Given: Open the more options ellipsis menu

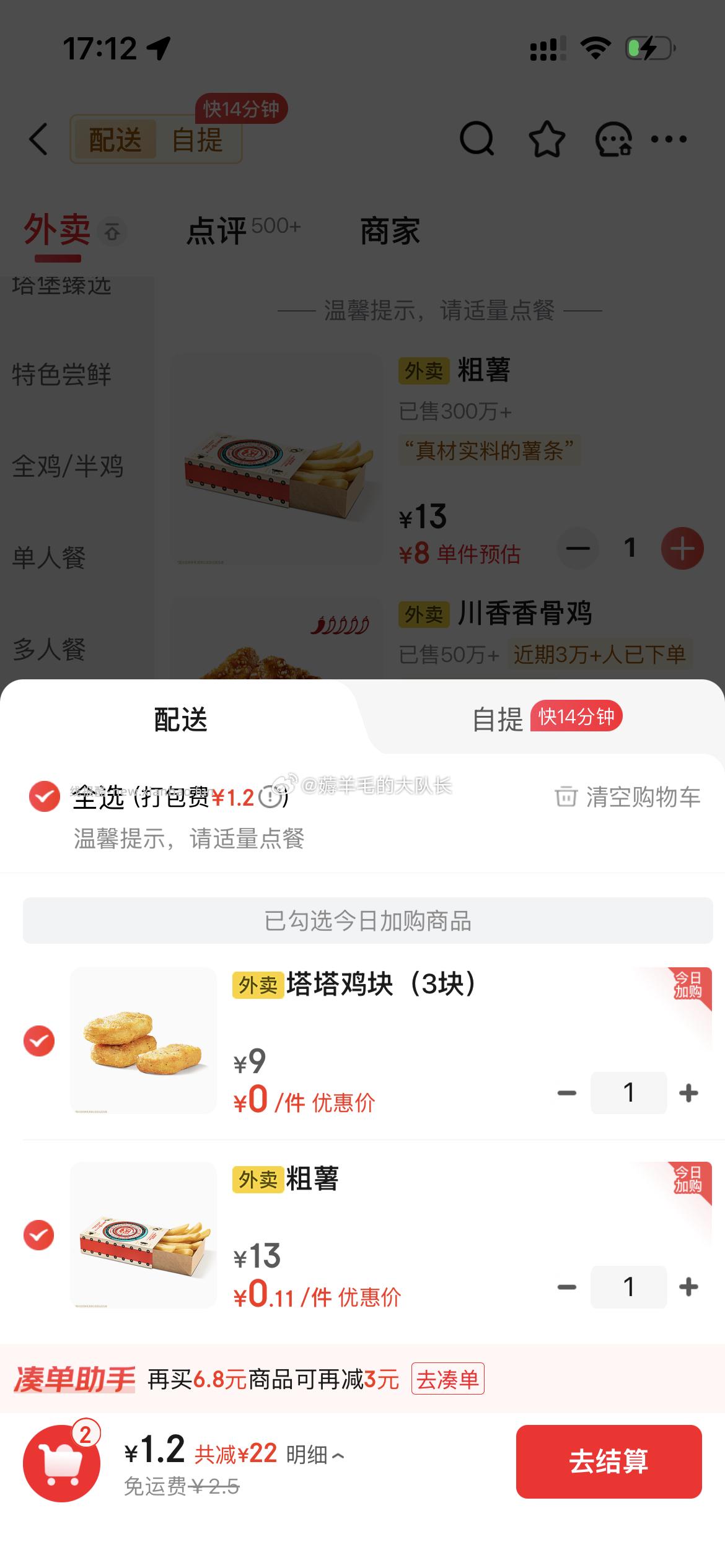Looking at the screenshot, I should tap(668, 139).
